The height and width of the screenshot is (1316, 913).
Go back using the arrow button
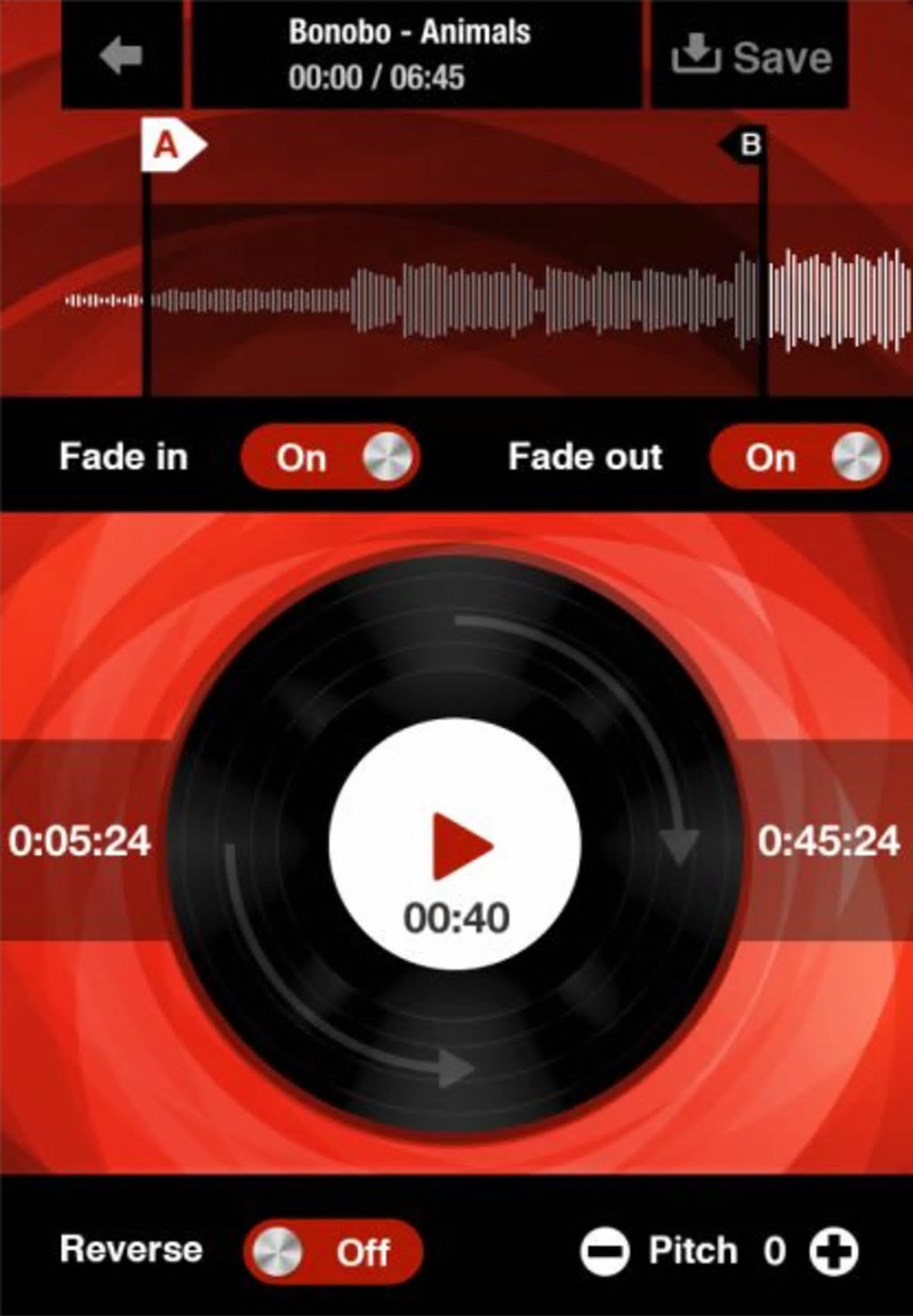pyautogui.click(x=122, y=55)
